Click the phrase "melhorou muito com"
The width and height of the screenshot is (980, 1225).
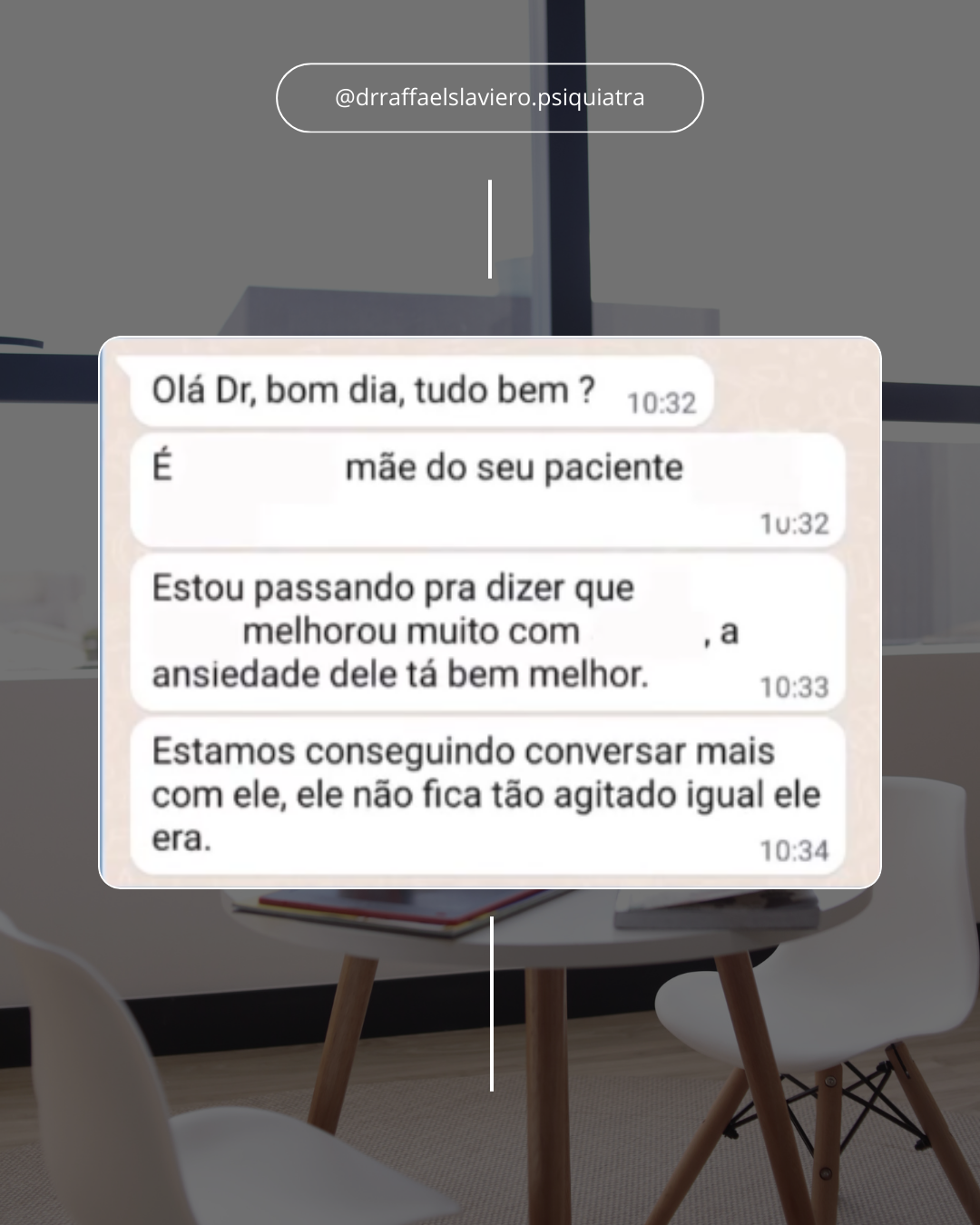point(410,631)
